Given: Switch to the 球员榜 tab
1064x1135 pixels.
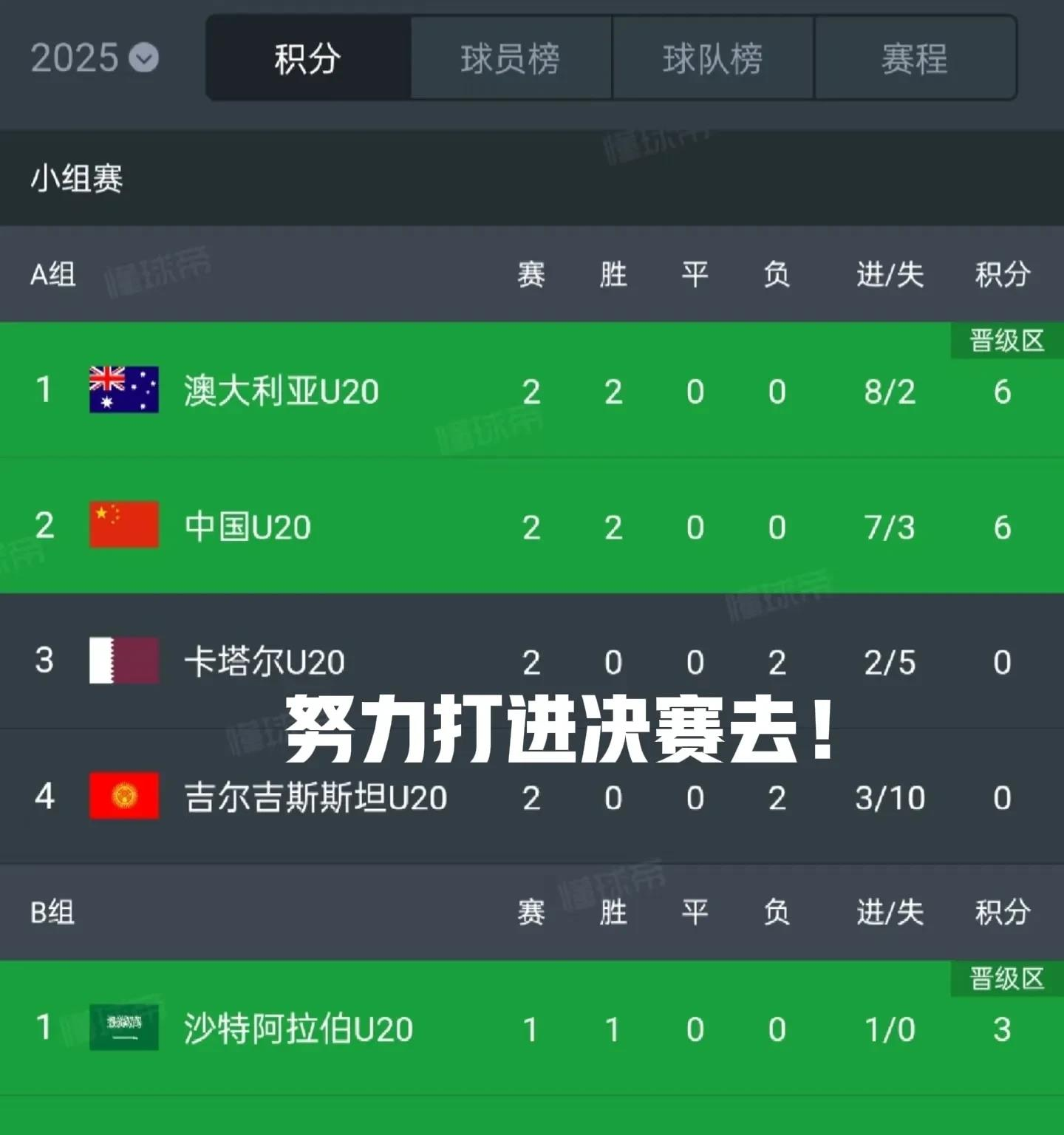Looking at the screenshot, I should (x=511, y=58).
